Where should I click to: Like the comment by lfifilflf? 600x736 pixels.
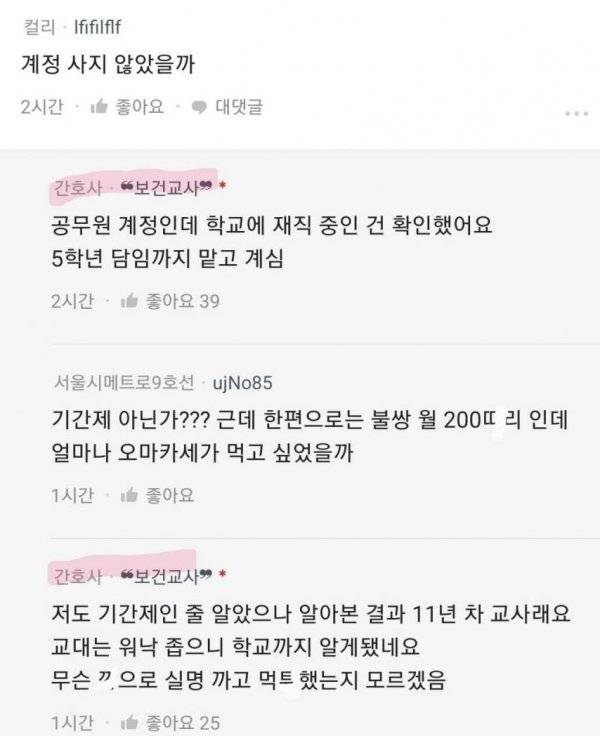pos(128,108)
